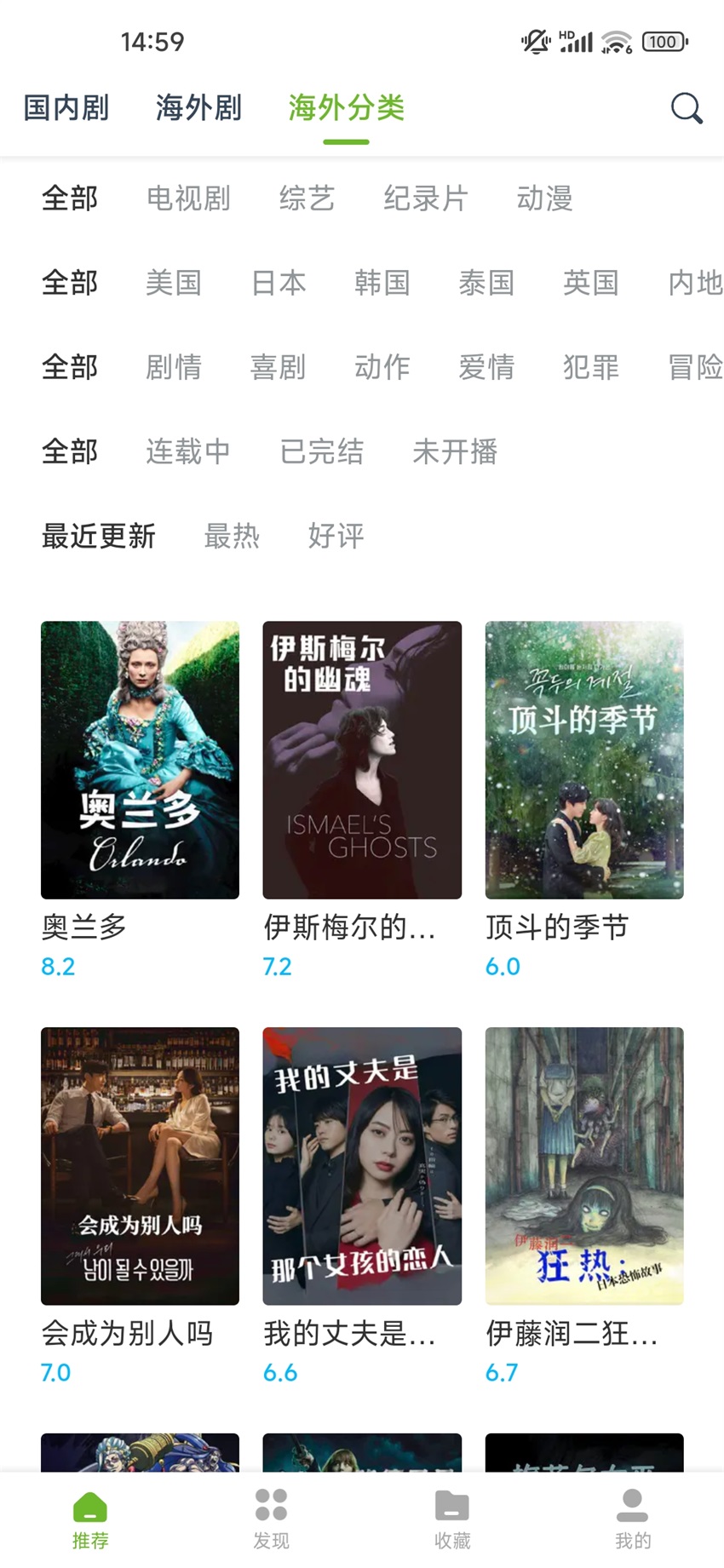Screen dimensions: 724x1568
Task: Open the search icon
Action: pos(685,109)
